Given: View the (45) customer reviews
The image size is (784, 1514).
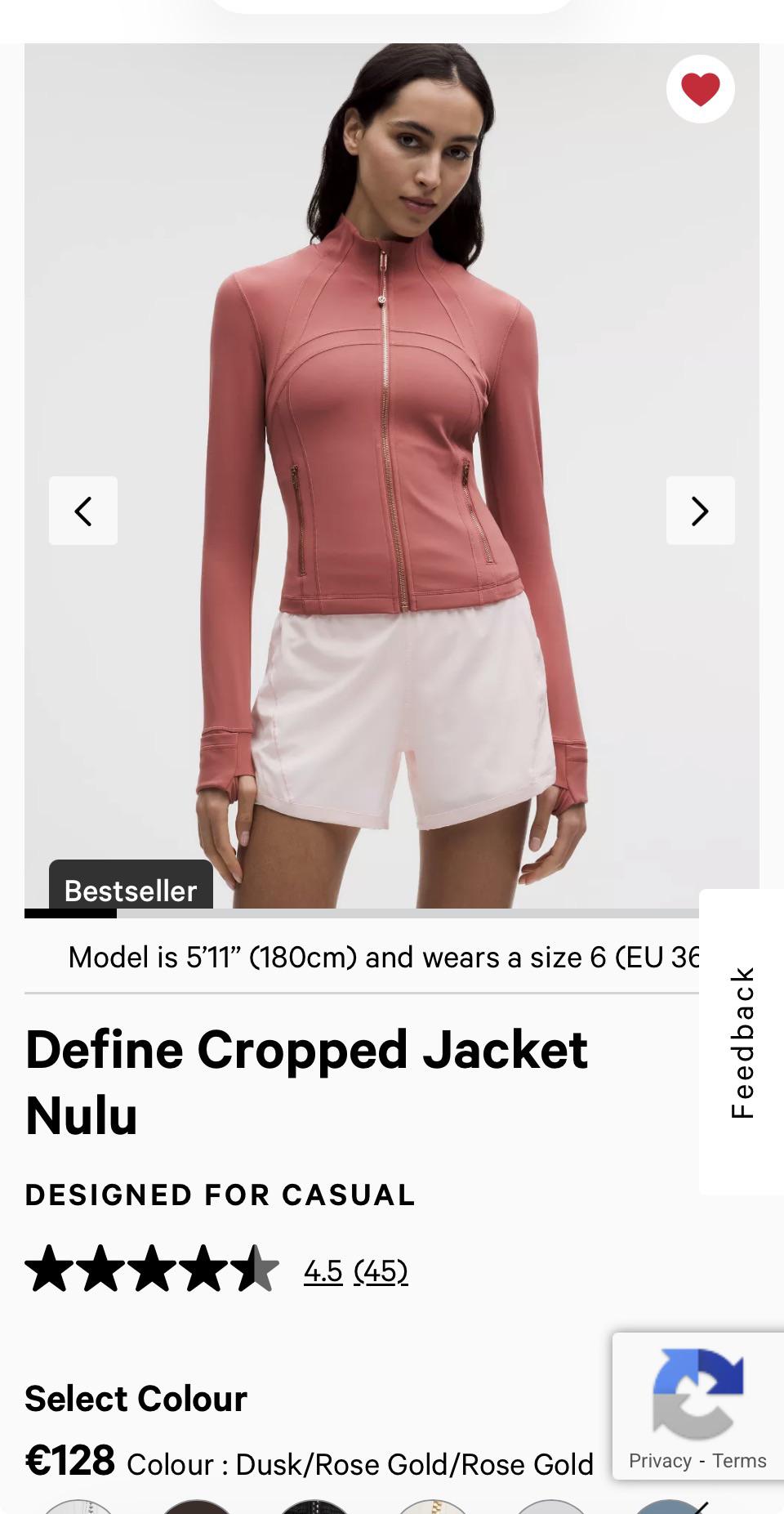Looking at the screenshot, I should pos(381,1271).
